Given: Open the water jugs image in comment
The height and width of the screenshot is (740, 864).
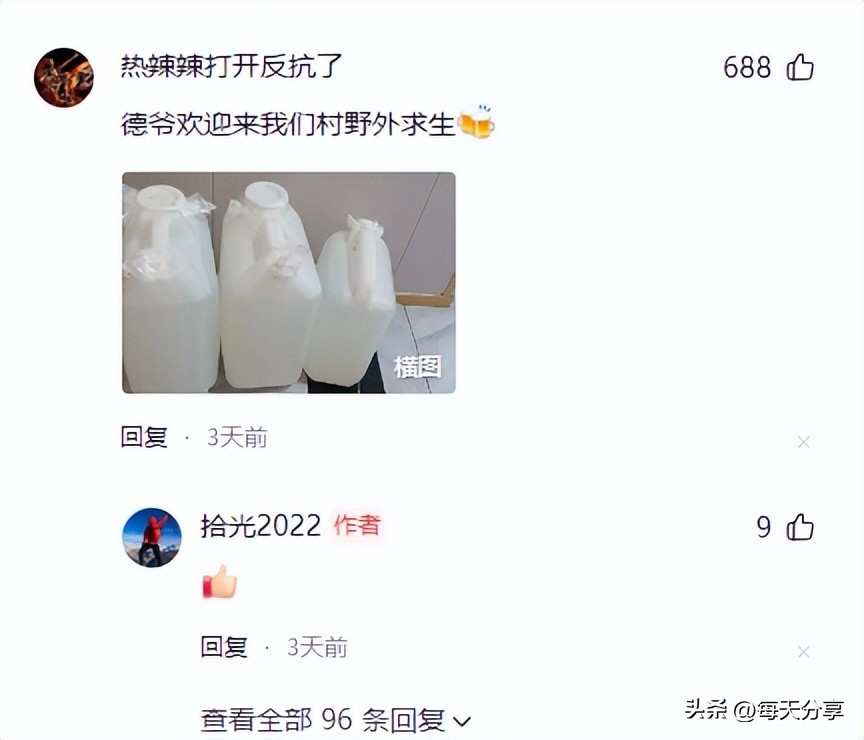Looking at the screenshot, I should pyautogui.click(x=288, y=282).
